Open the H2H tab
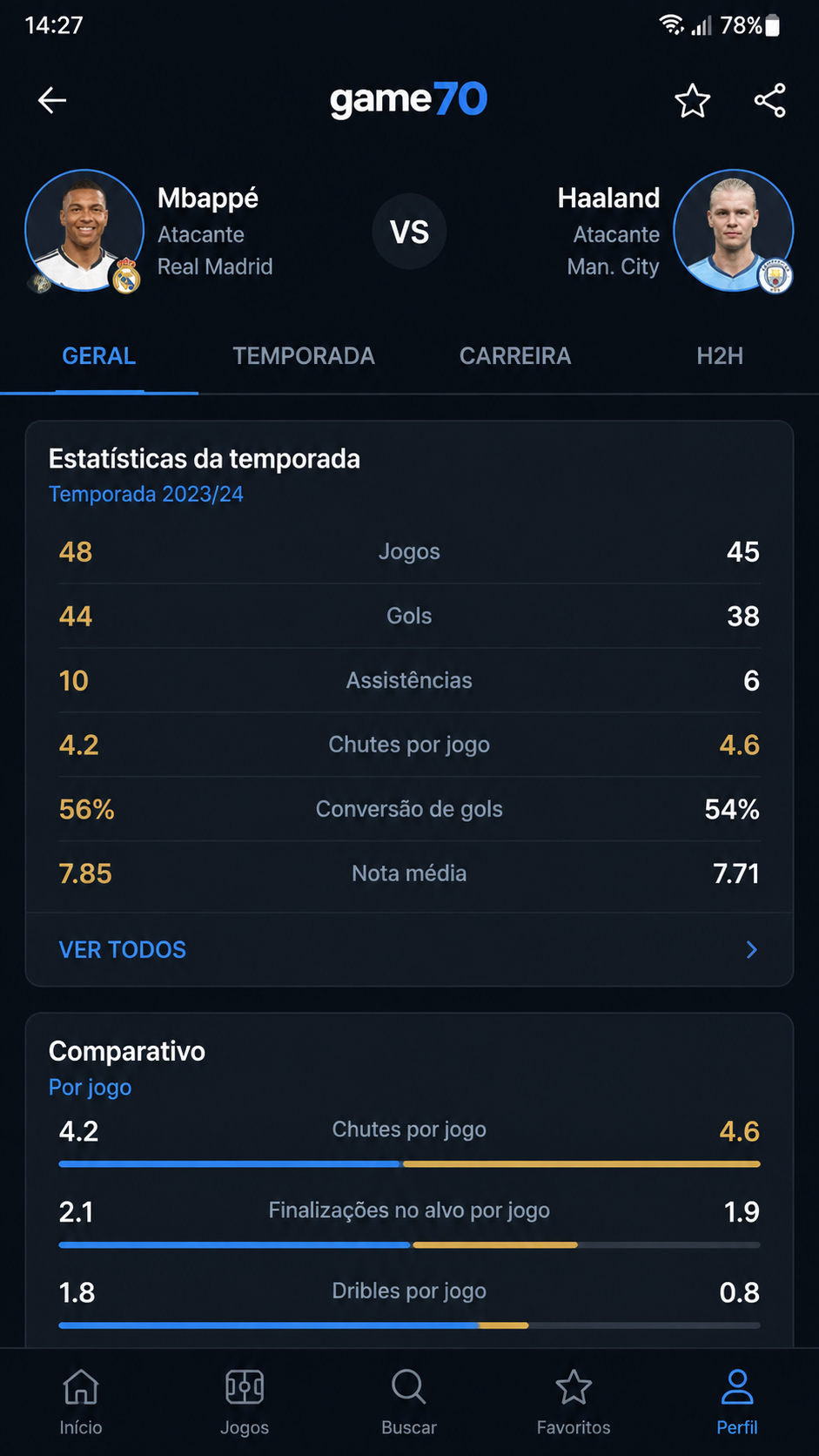The image size is (819, 1456). point(720,356)
